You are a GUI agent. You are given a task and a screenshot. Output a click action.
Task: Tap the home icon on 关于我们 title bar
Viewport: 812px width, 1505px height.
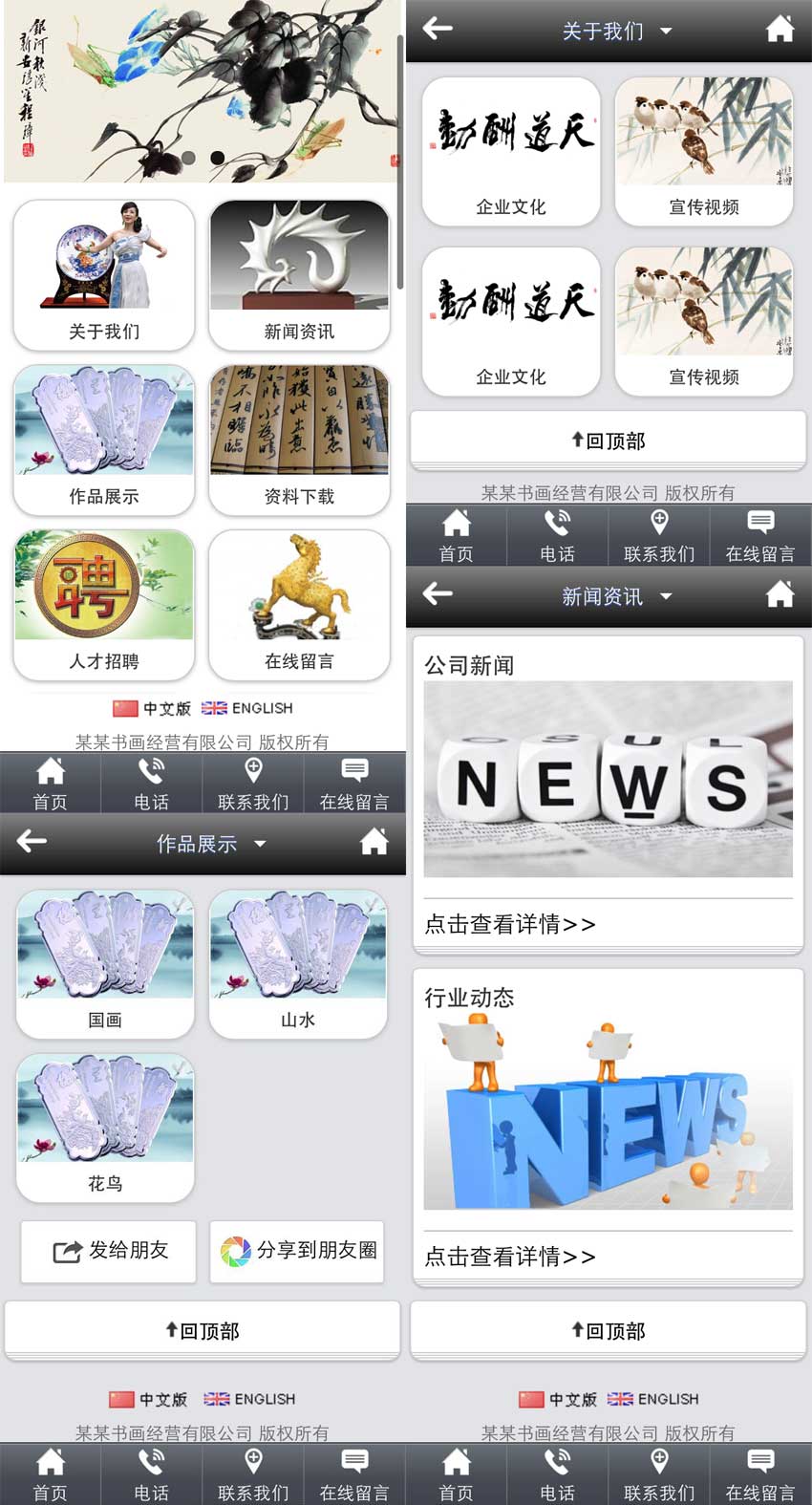[780, 30]
